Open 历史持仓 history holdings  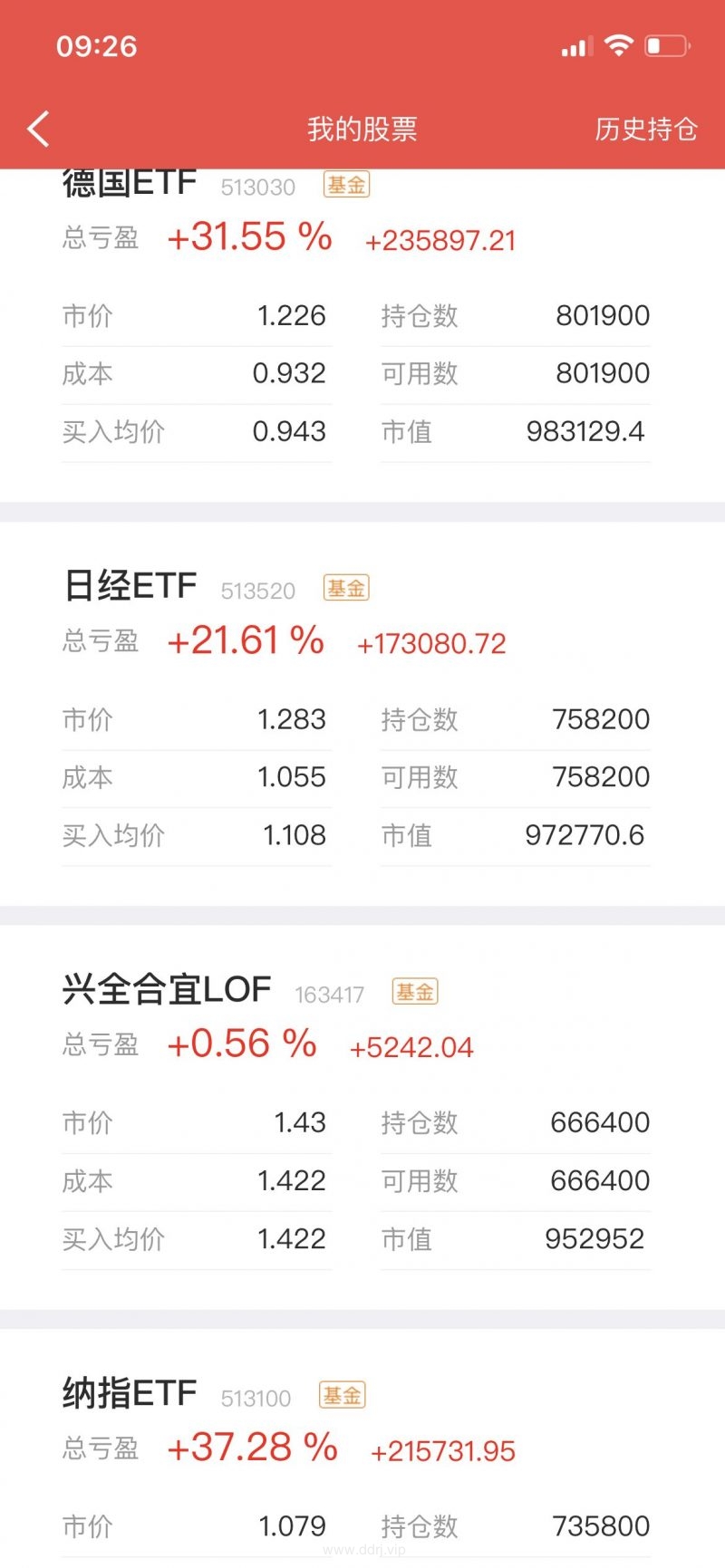coord(645,130)
